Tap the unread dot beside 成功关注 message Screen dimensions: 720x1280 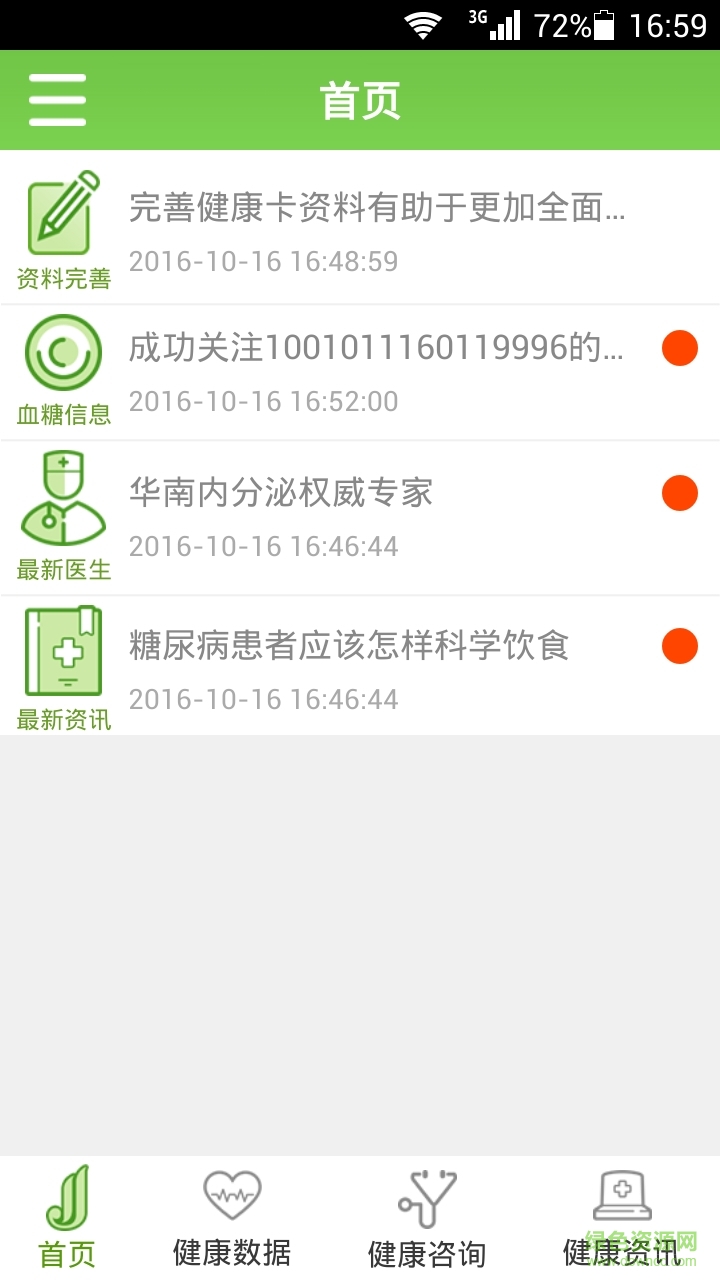[x=679, y=349]
